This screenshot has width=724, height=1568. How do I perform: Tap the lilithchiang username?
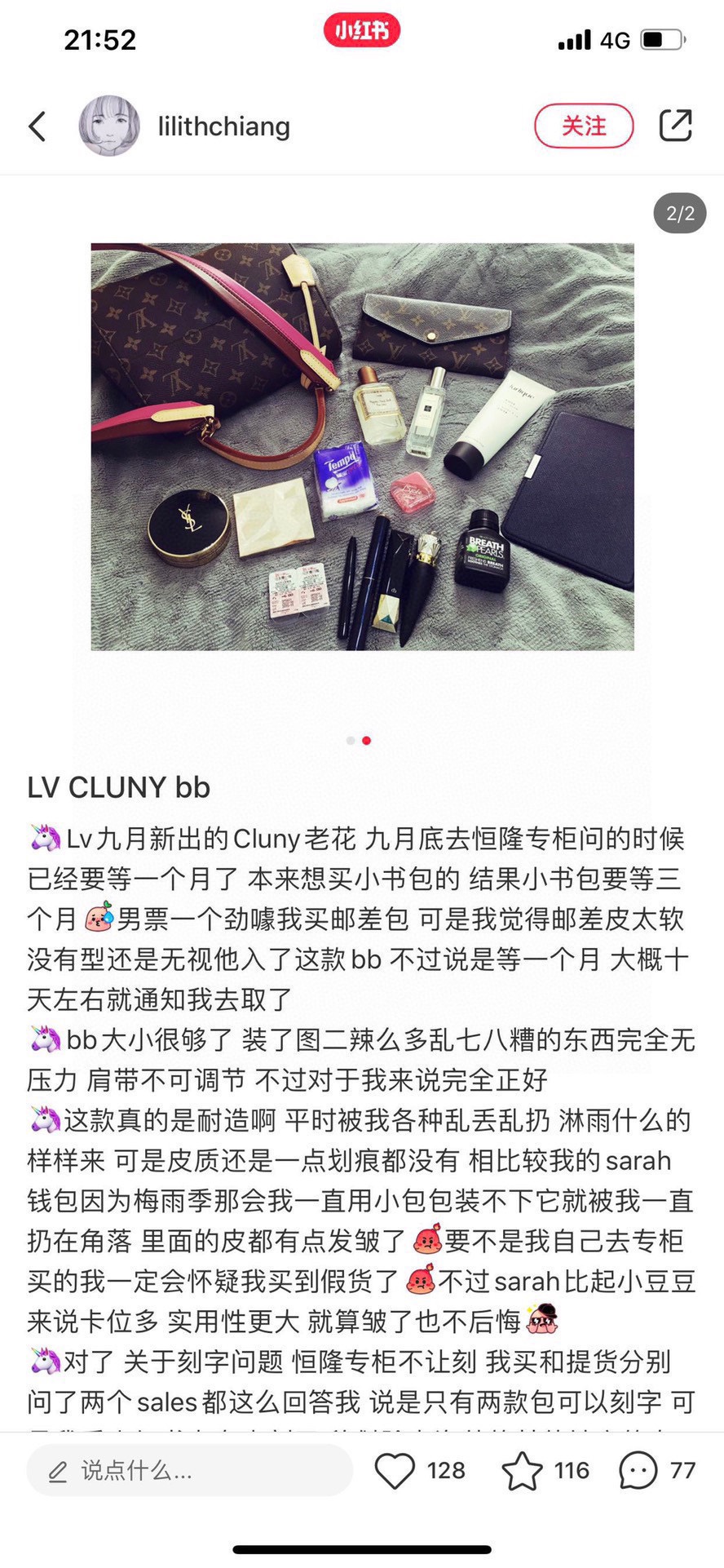[x=224, y=126]
